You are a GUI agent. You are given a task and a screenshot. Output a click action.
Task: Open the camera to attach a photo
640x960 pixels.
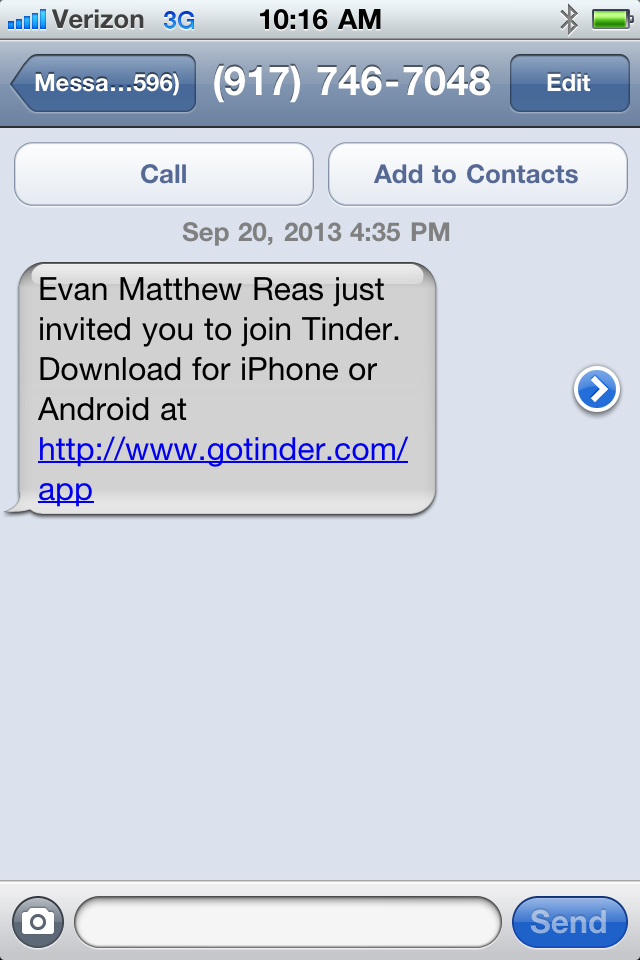(x=38, y=921)
